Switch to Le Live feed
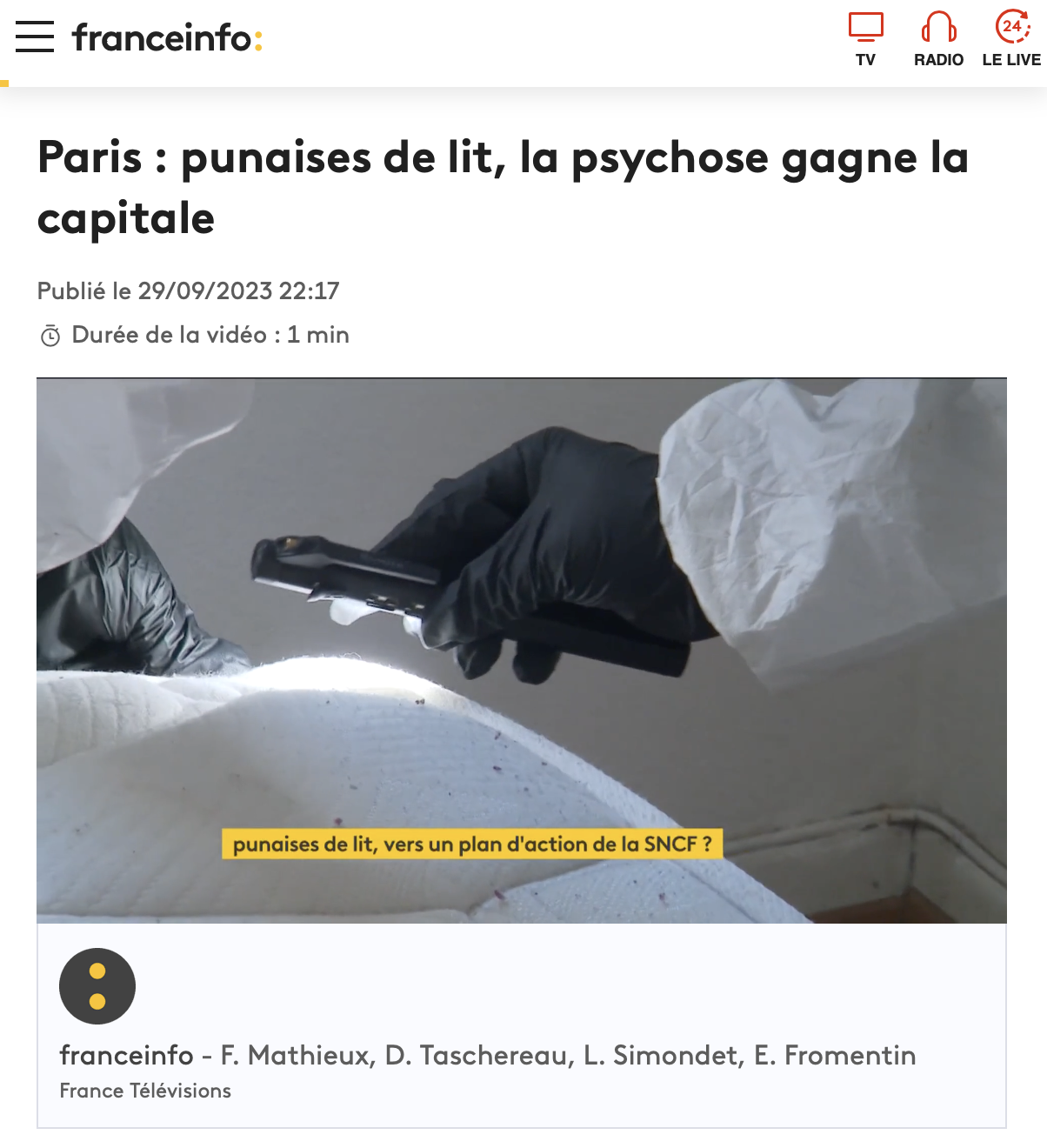Screen dimensions: 1047x1148 click(1011, 39)
